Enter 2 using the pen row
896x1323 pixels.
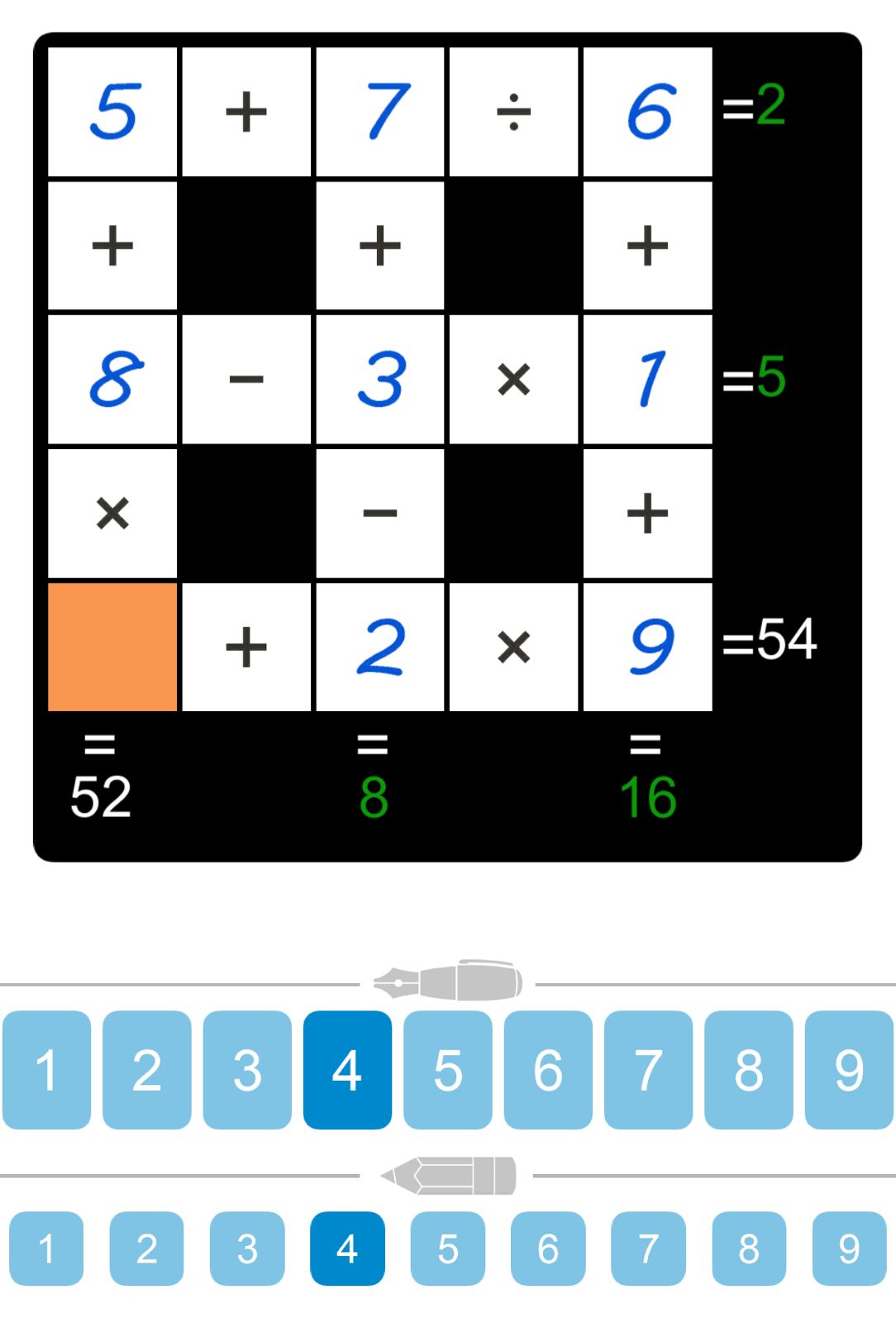pos(147,1070)
